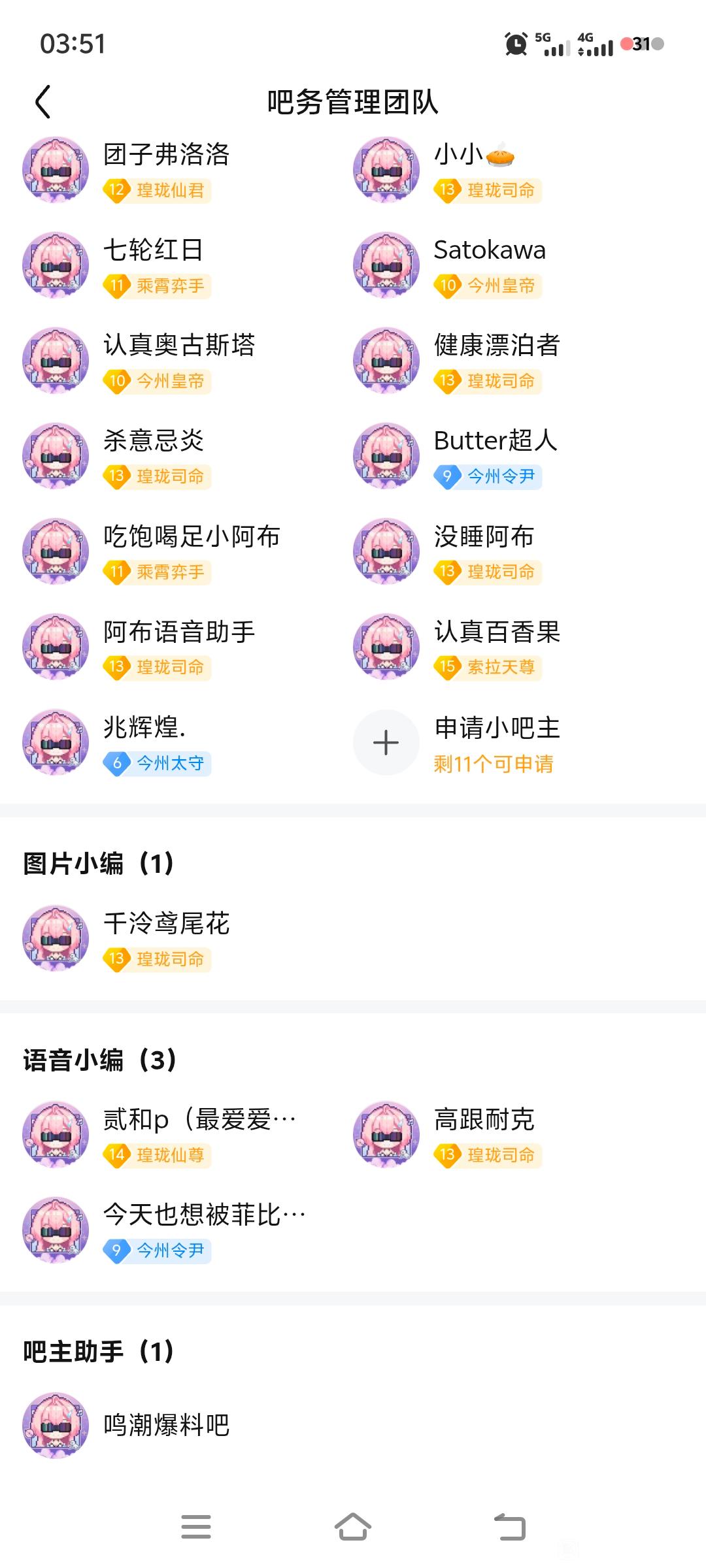
Task: Go back from 吧务管理团队 page
Action: pyautogui.click(x=43, y=102)
